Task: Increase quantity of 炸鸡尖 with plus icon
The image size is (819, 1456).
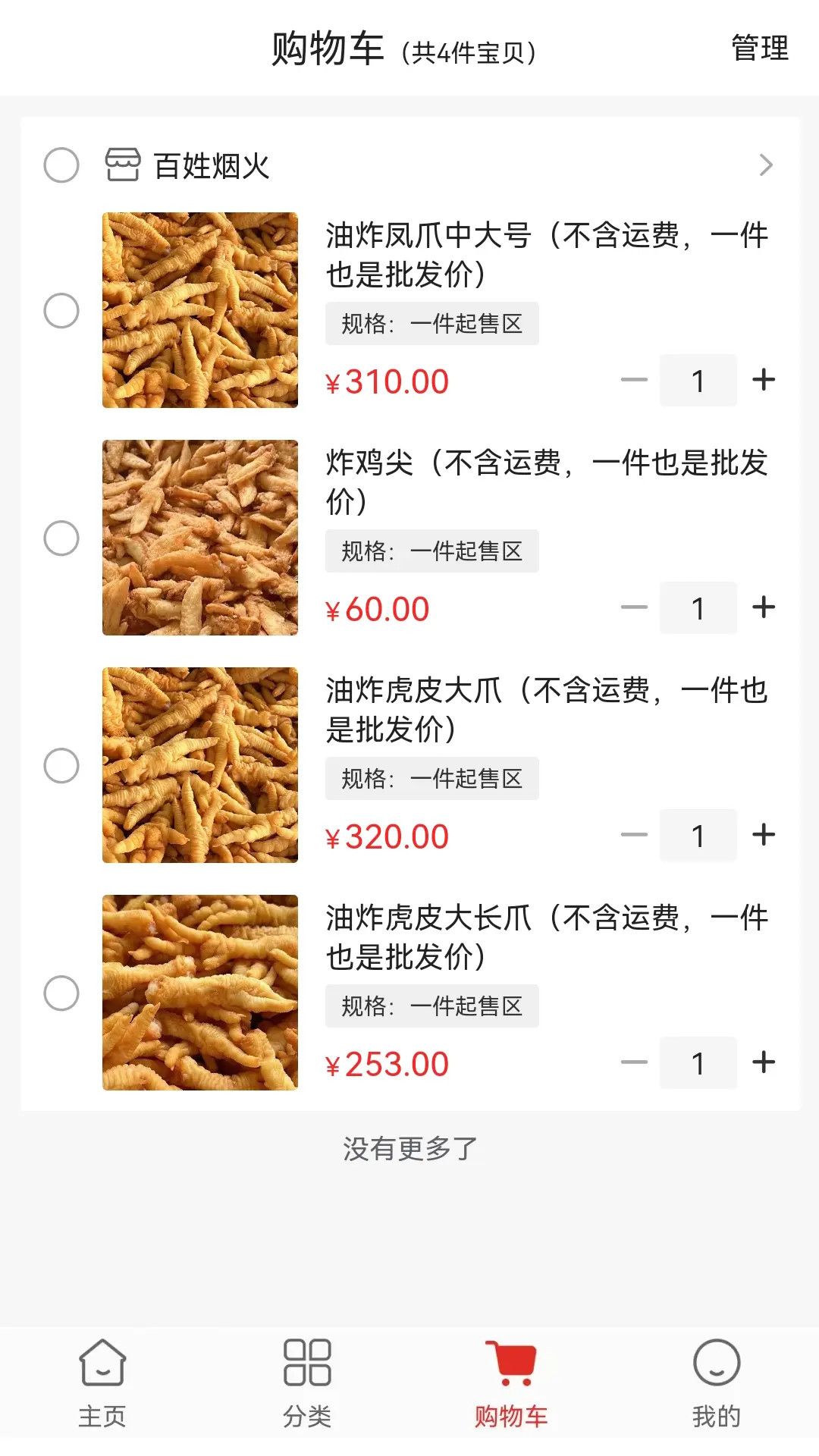Action: (x=764, y=607)
